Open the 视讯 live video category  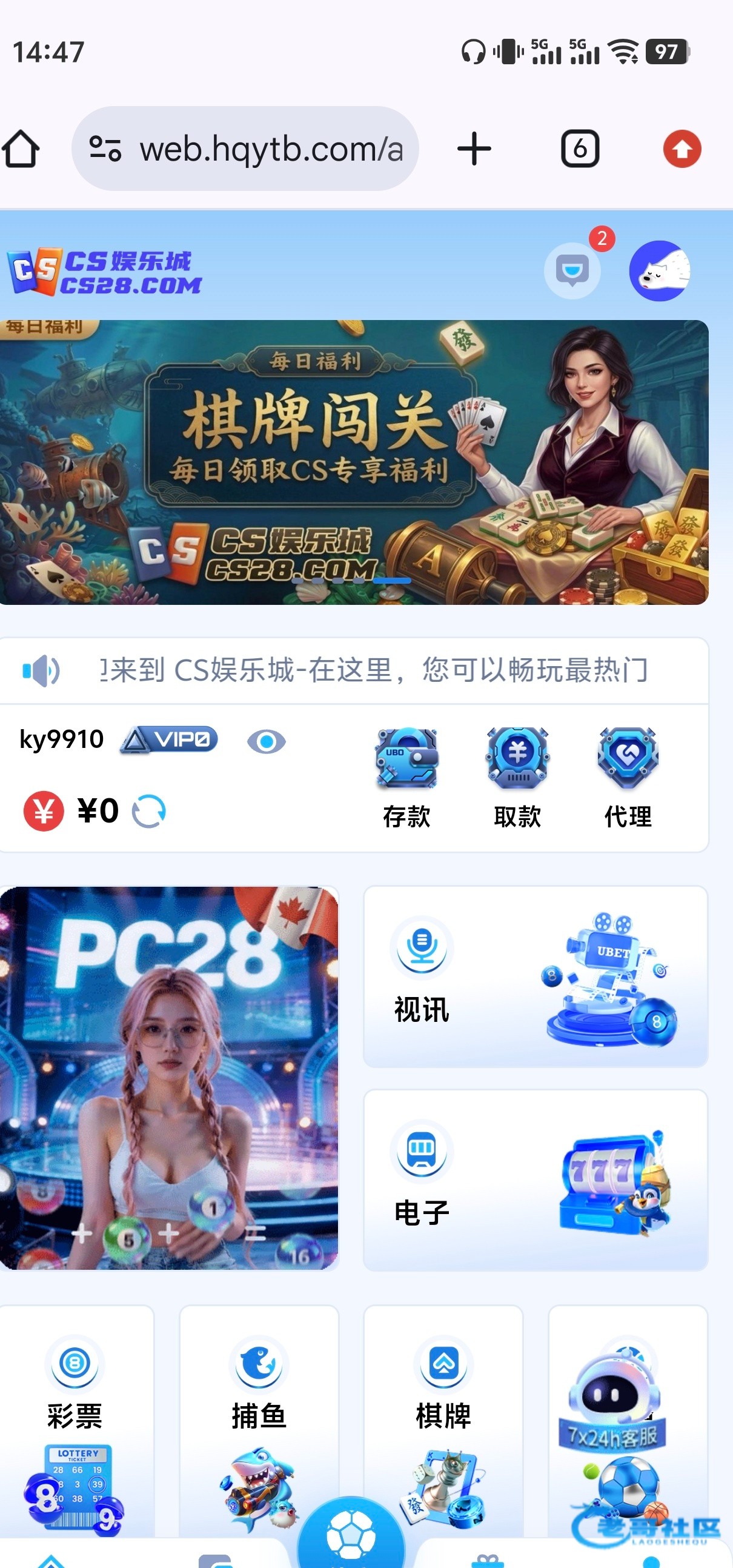(536, 976)
